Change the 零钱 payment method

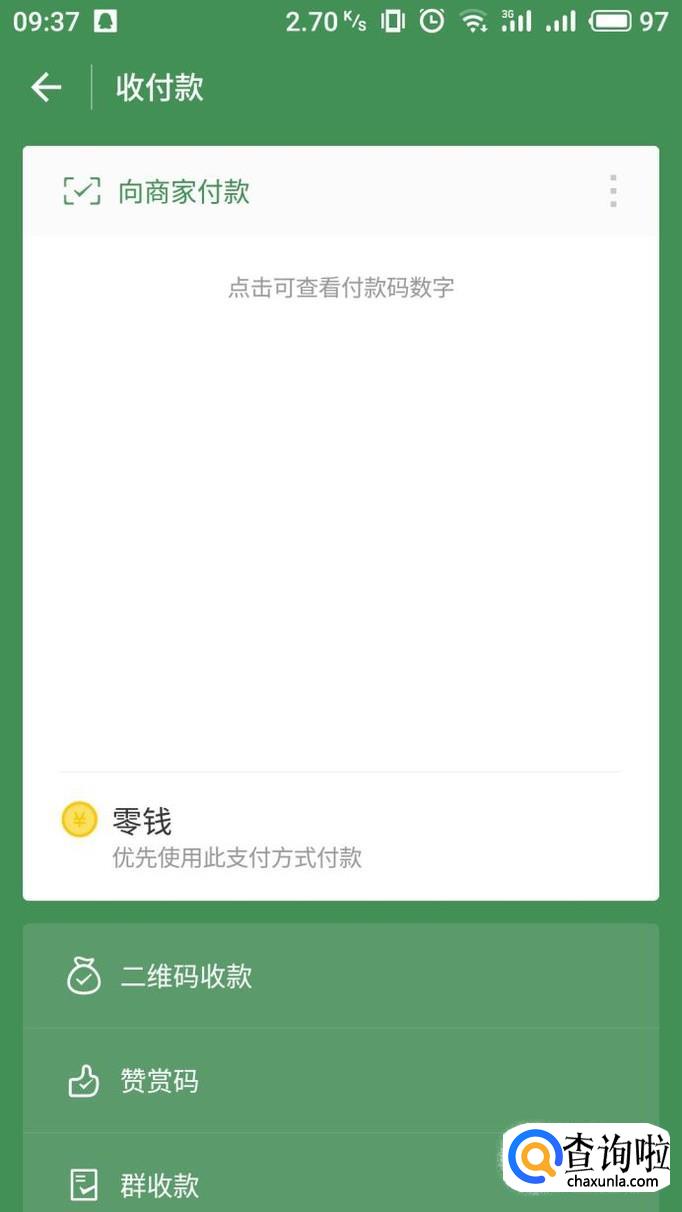click(x=340, y=837)
